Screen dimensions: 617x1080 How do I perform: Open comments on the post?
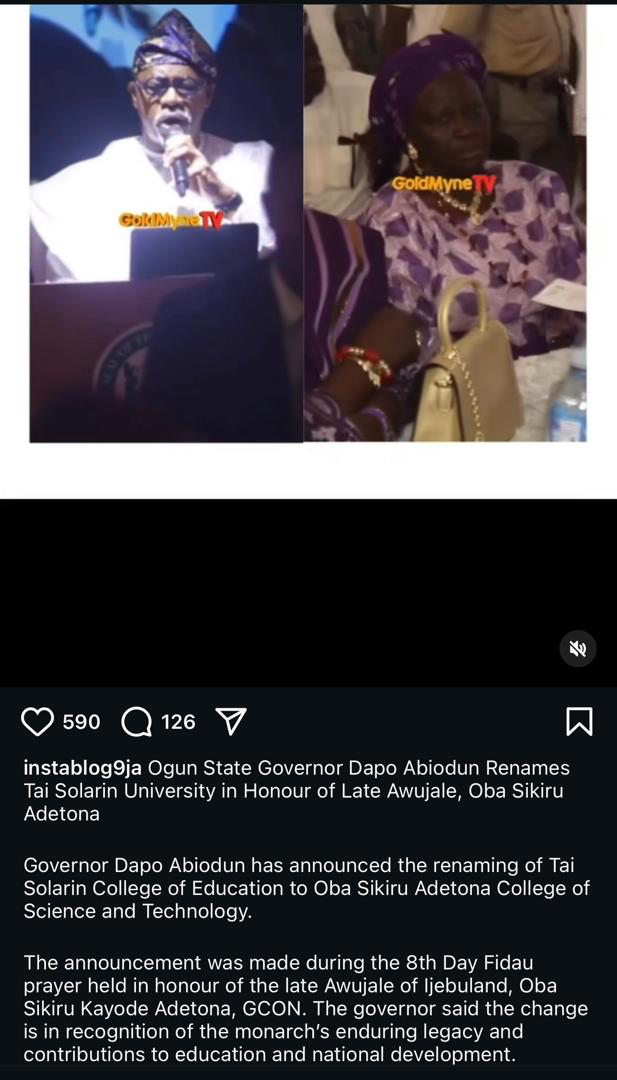pos(137,722)
